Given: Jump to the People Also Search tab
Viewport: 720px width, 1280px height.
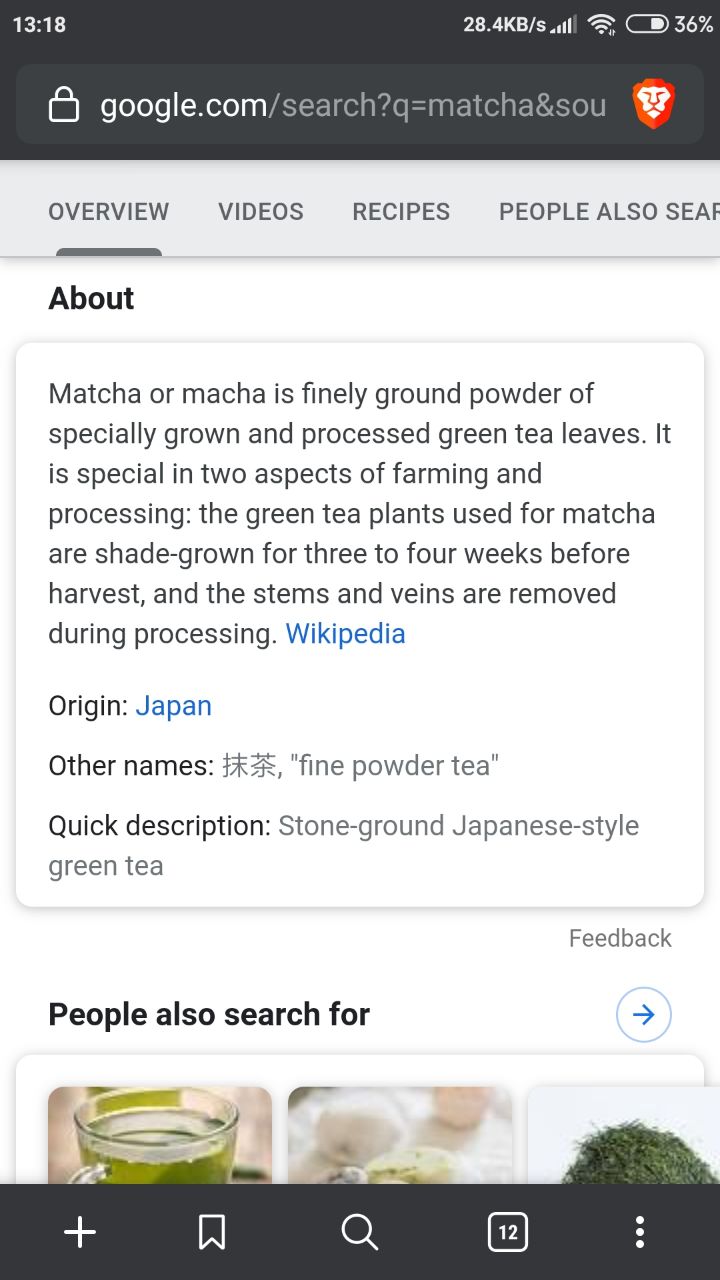Looking at the screenshot, I should click(x=609, y=212).
